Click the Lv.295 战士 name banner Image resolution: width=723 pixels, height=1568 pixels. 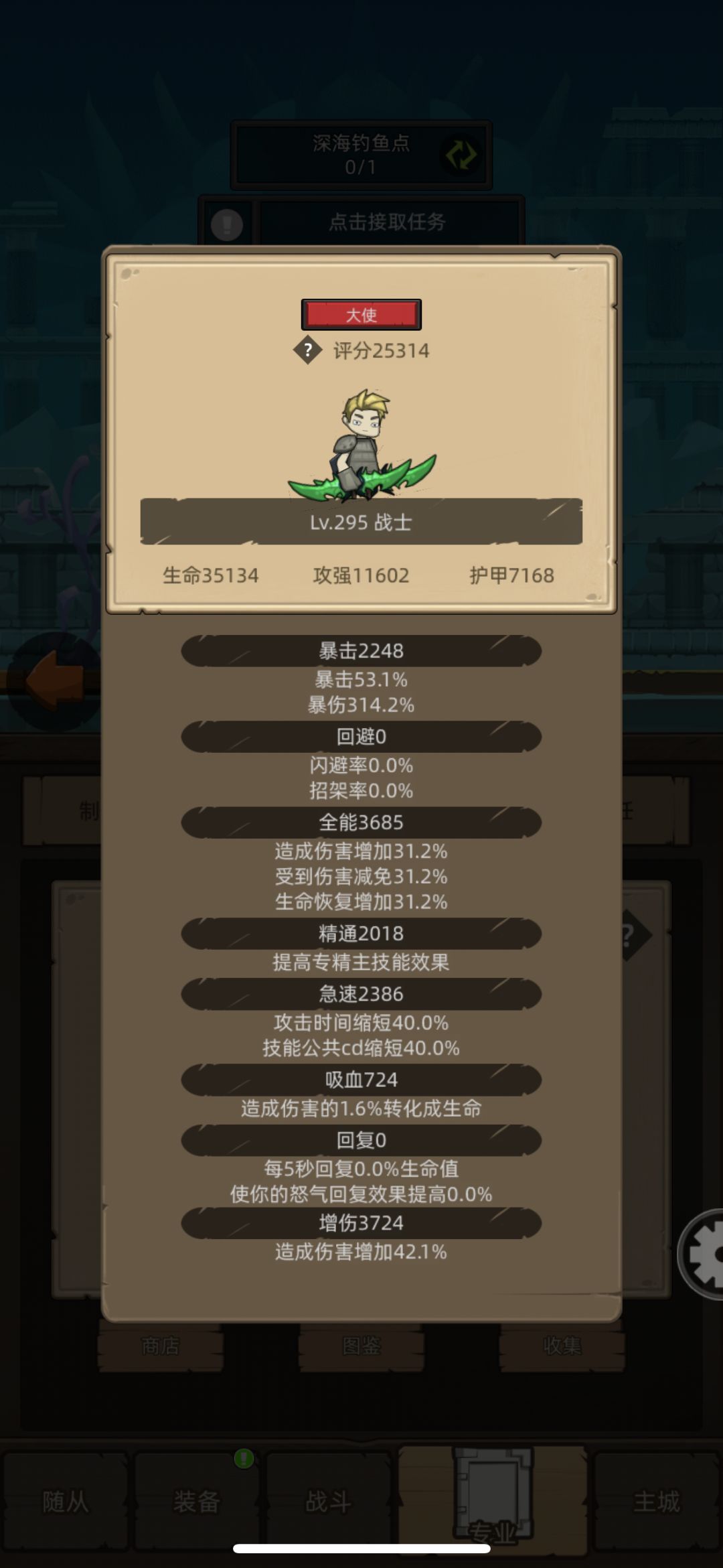point(361,523)
